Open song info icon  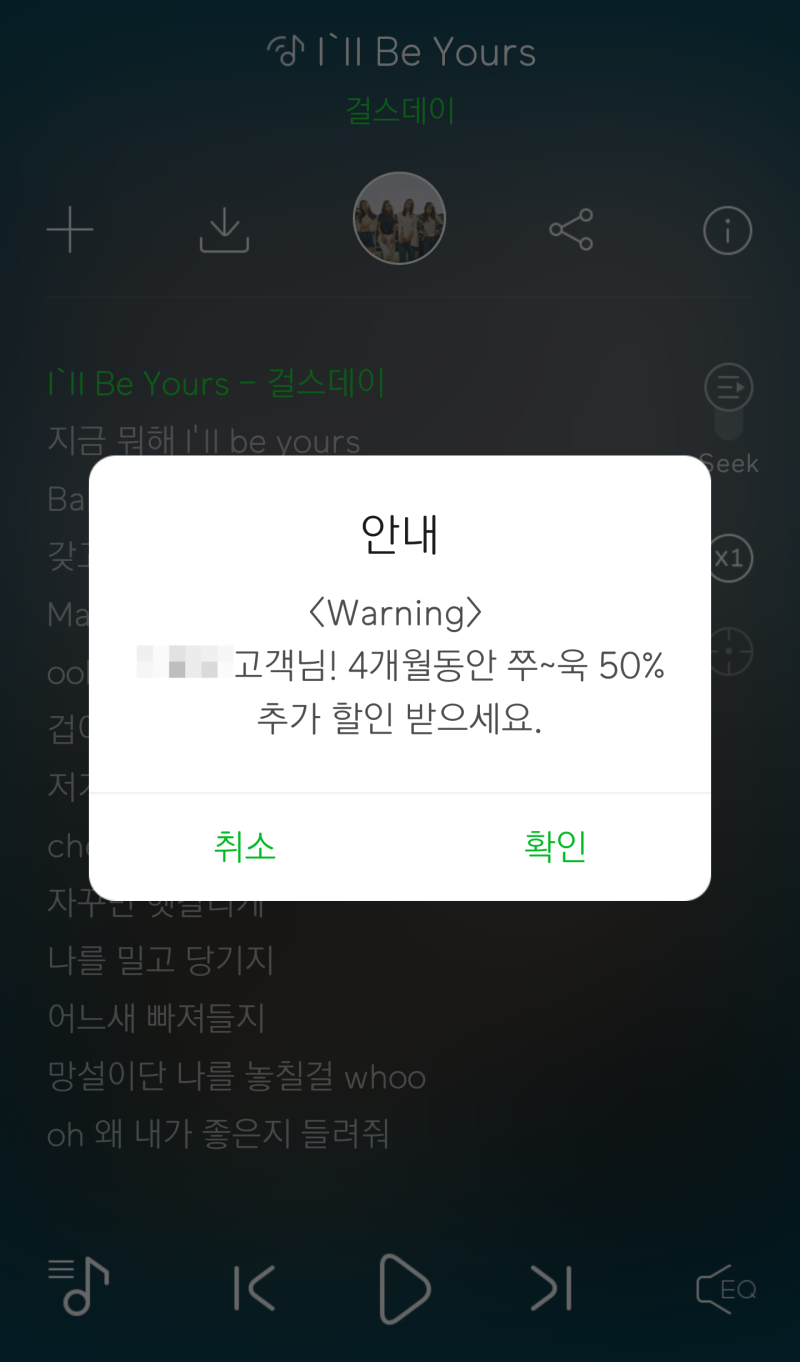point(727,231)
